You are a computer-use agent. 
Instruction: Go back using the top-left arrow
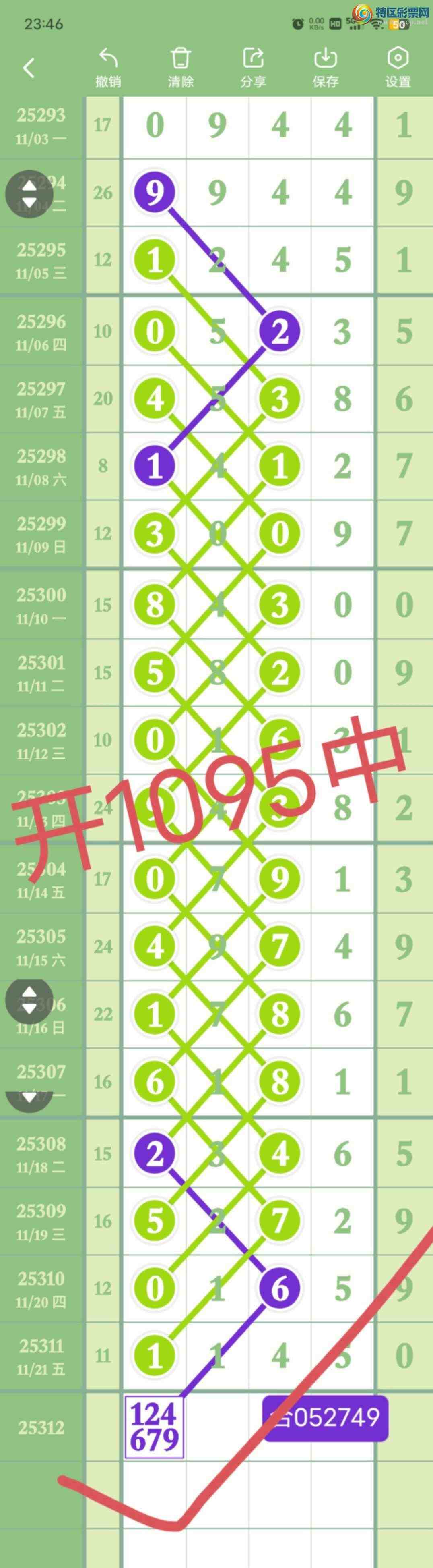coord(29,68)
